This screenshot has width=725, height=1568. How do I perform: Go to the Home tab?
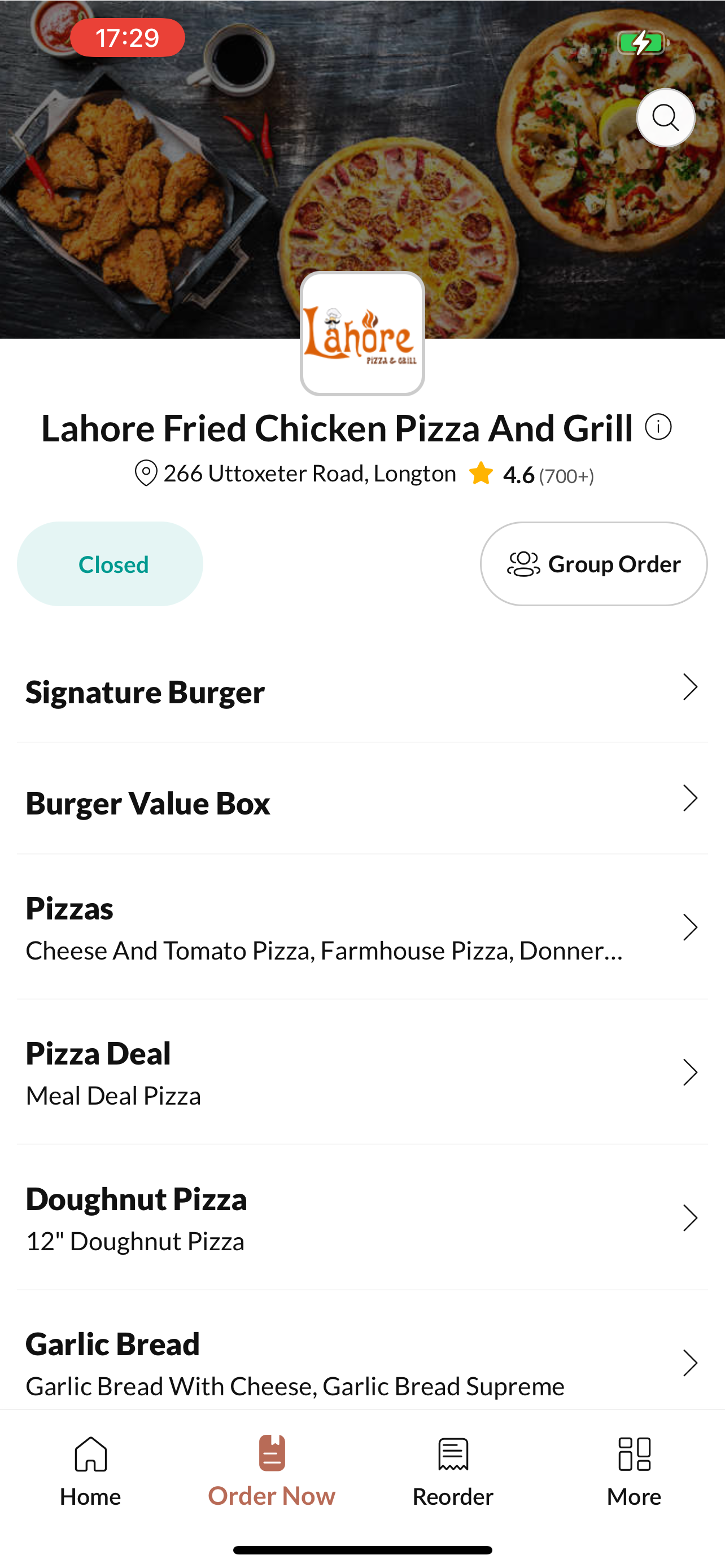[x=91, y=1472]
